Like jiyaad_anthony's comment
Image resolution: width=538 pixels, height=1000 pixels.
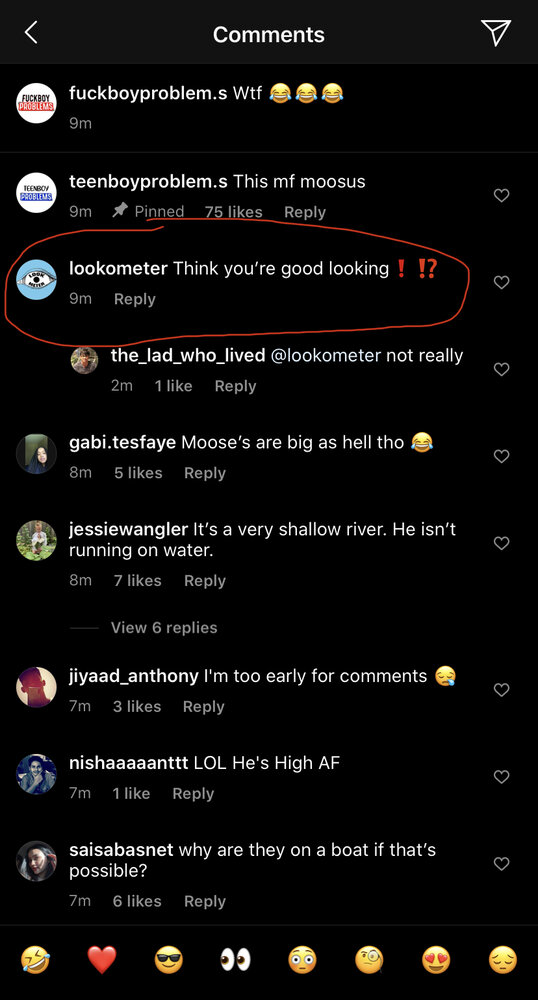click(502, 689)
